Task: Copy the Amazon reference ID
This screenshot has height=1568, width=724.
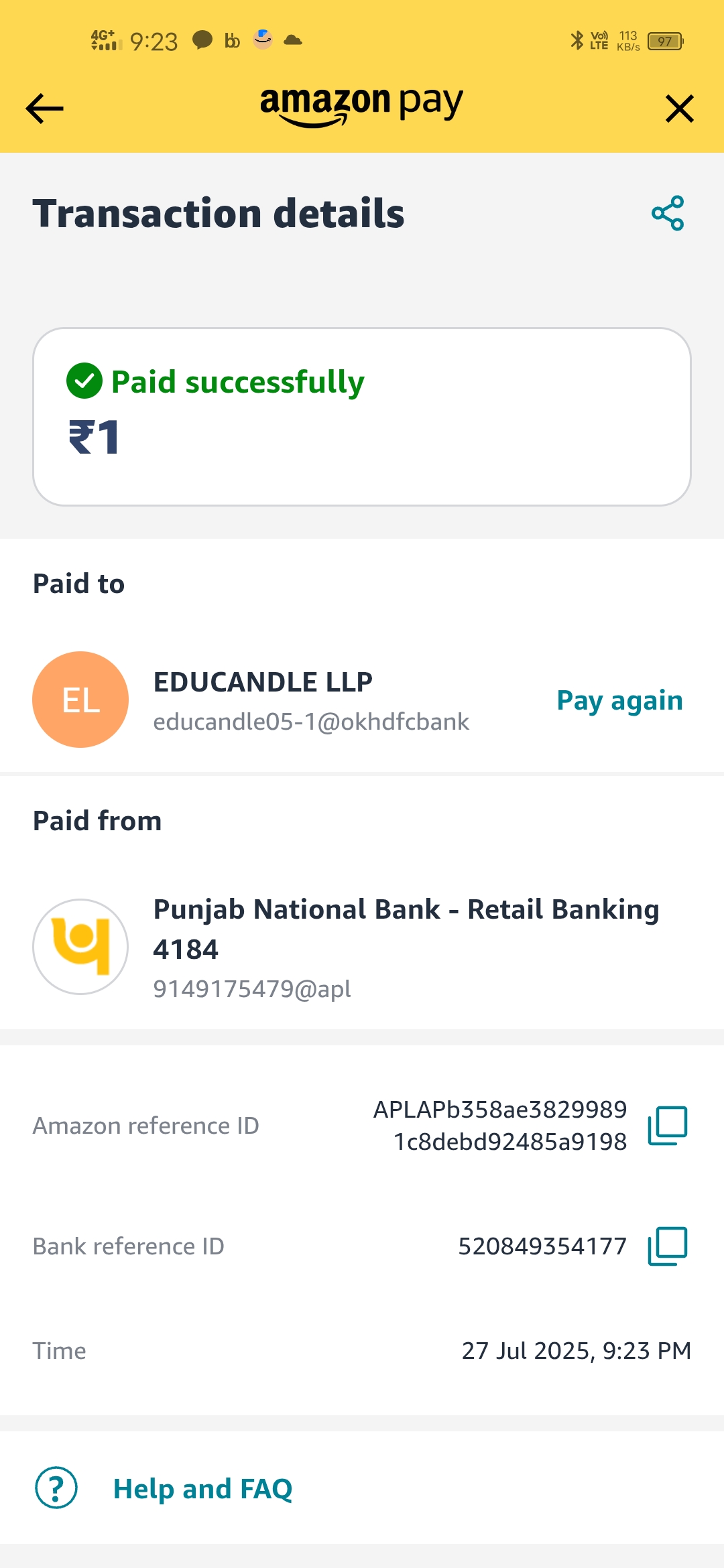Action: (668, 1126)
